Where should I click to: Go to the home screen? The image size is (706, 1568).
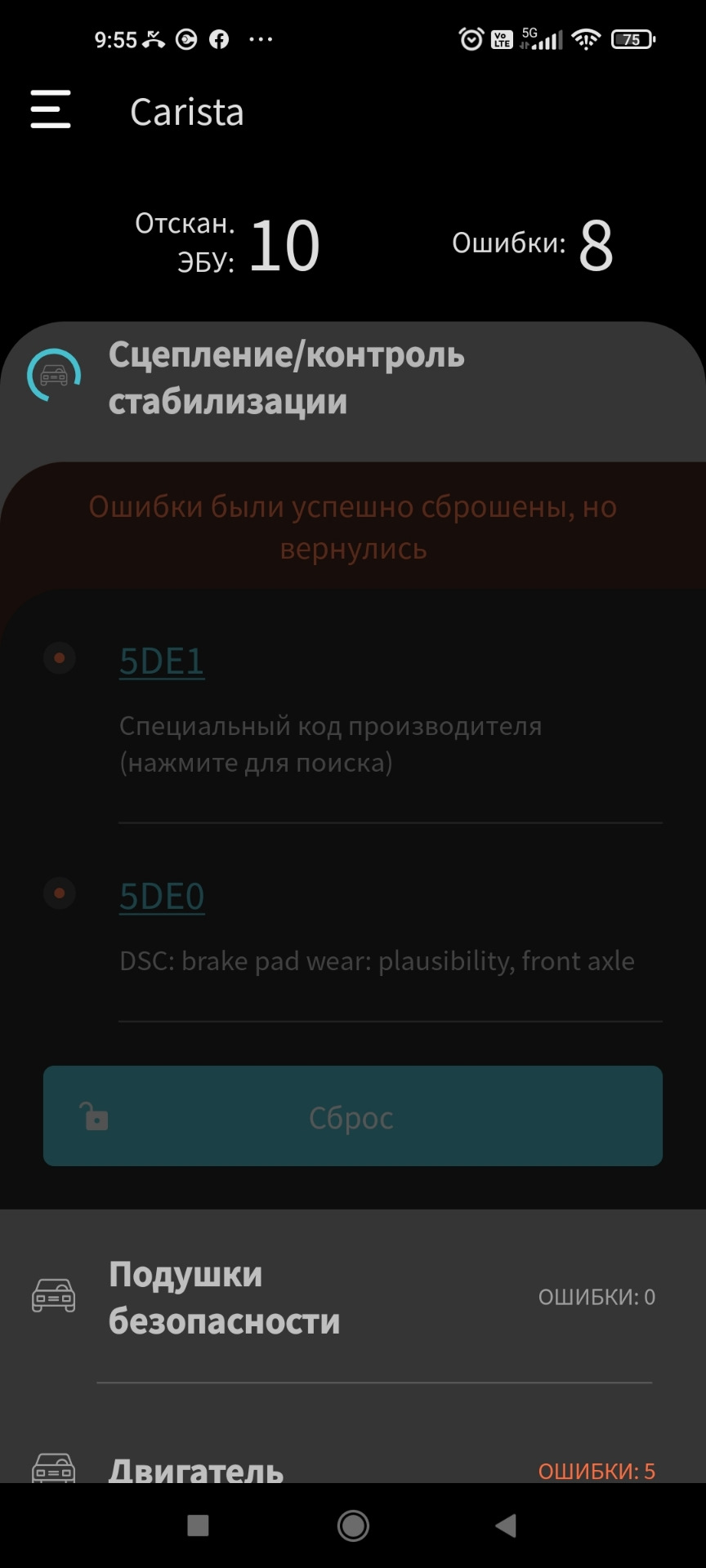(353, 1525)
